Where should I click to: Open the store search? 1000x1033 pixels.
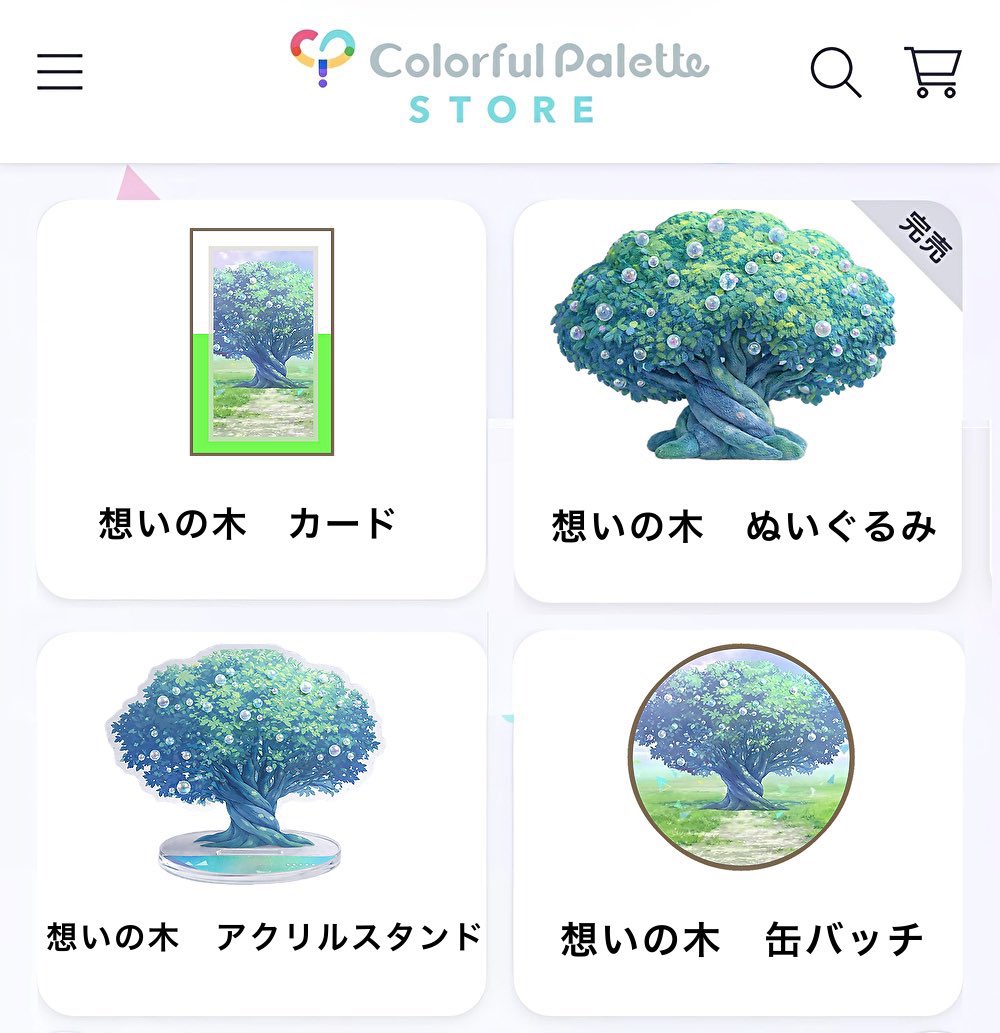tap(835, 72)
